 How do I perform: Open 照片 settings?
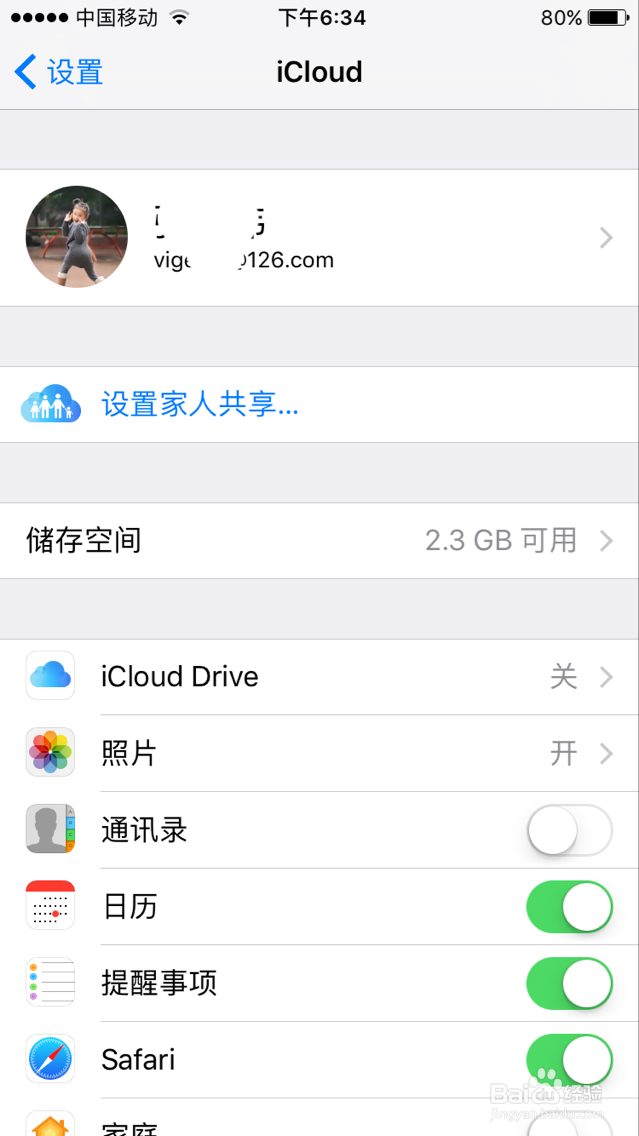[x=319, y=753]
